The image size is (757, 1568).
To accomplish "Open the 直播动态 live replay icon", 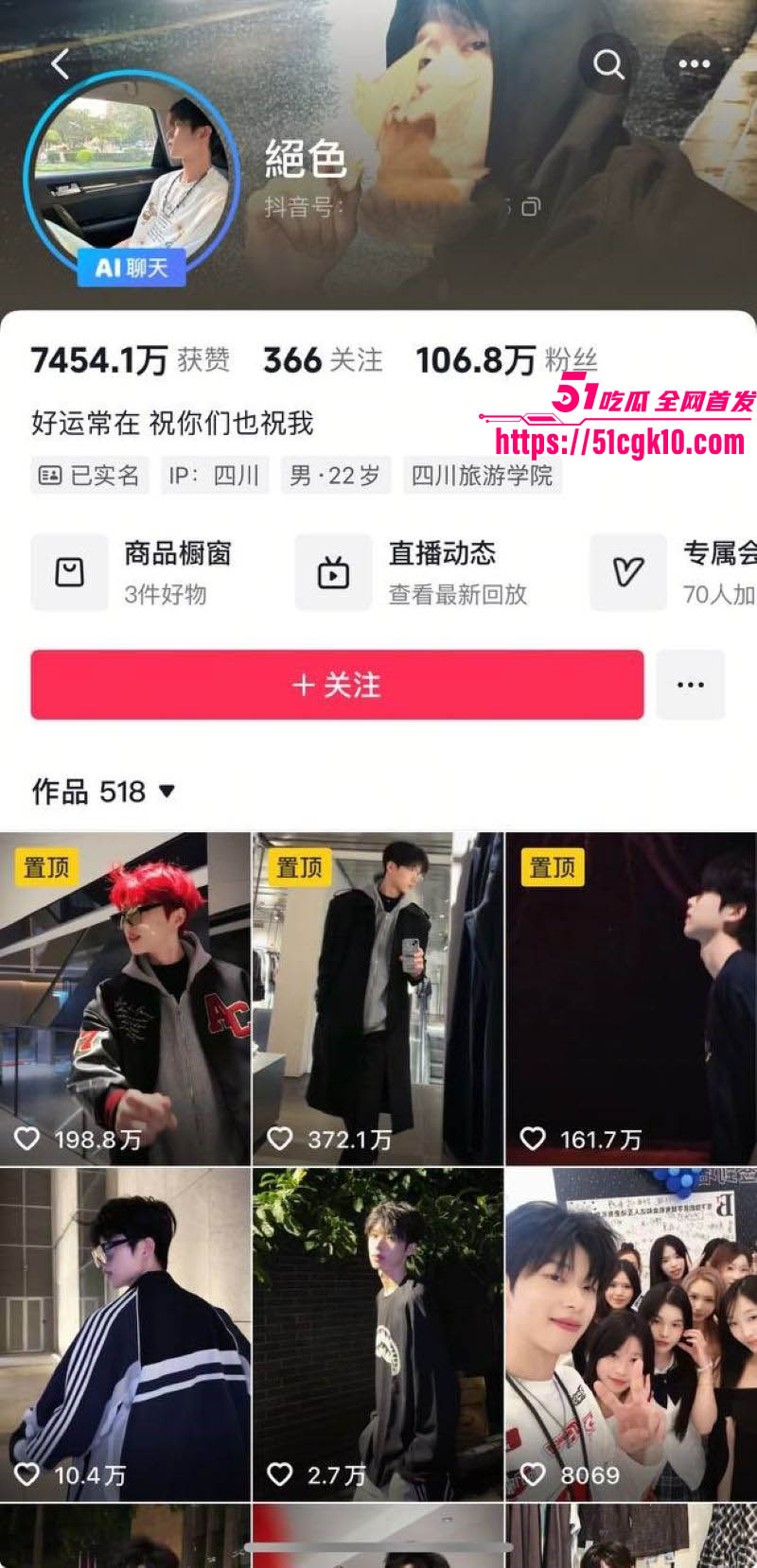I will tap(333, 571).
